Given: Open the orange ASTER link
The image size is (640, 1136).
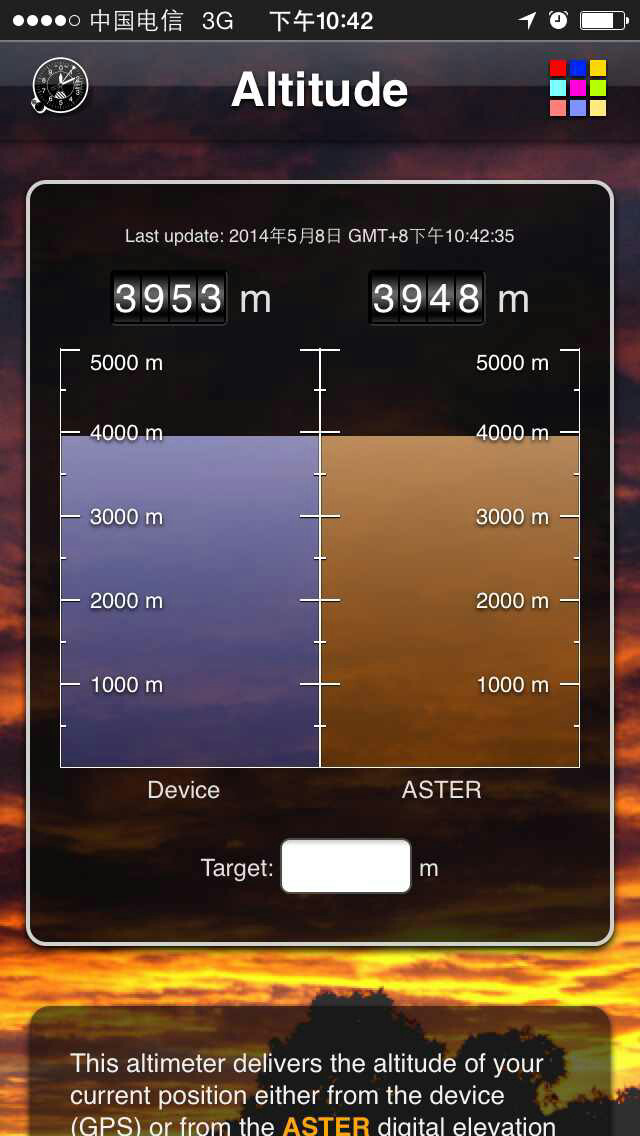Looking at the screenshot, I should [326, 1125].
